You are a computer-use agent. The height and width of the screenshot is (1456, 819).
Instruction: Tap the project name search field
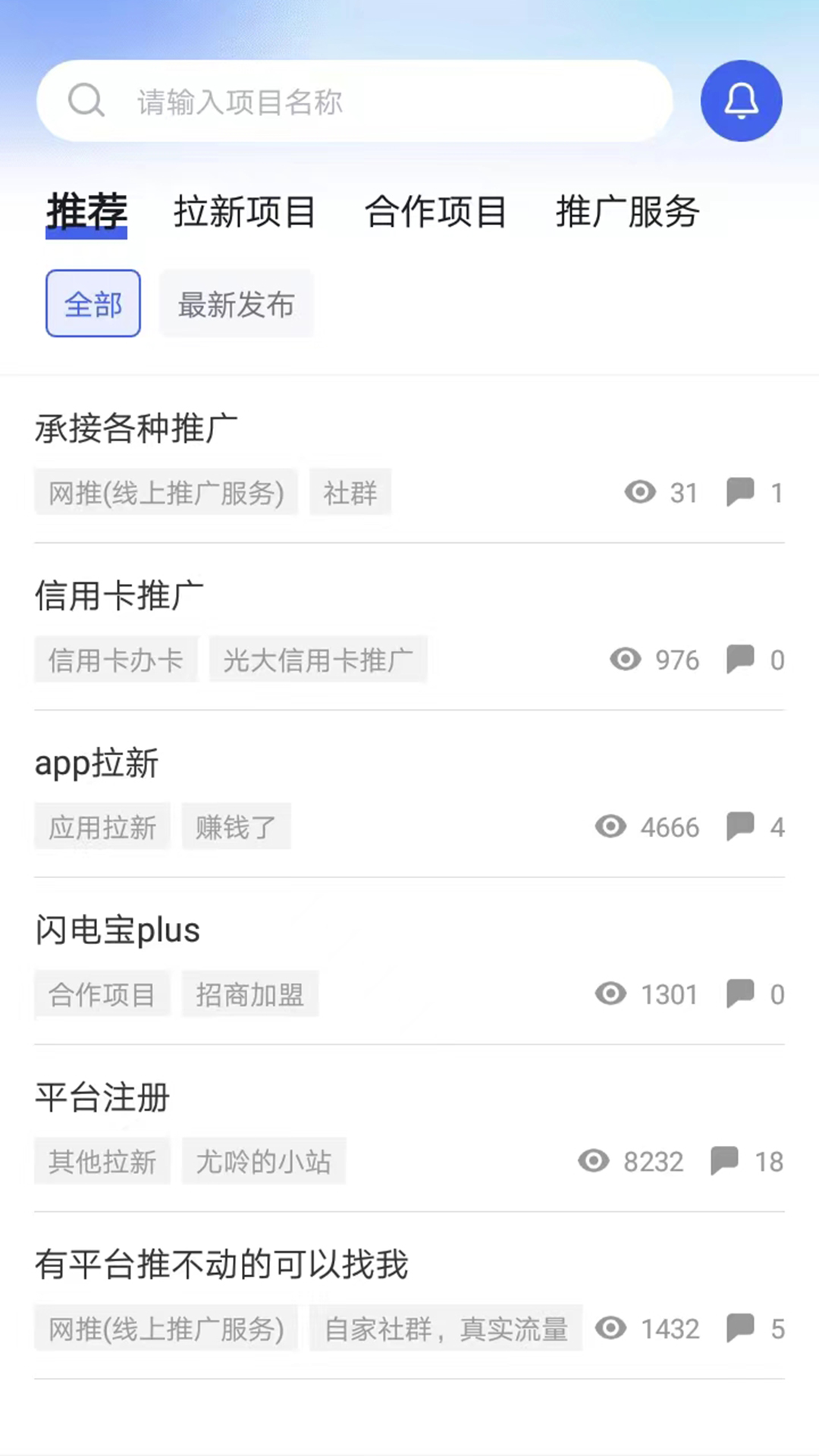pos(354,101)
